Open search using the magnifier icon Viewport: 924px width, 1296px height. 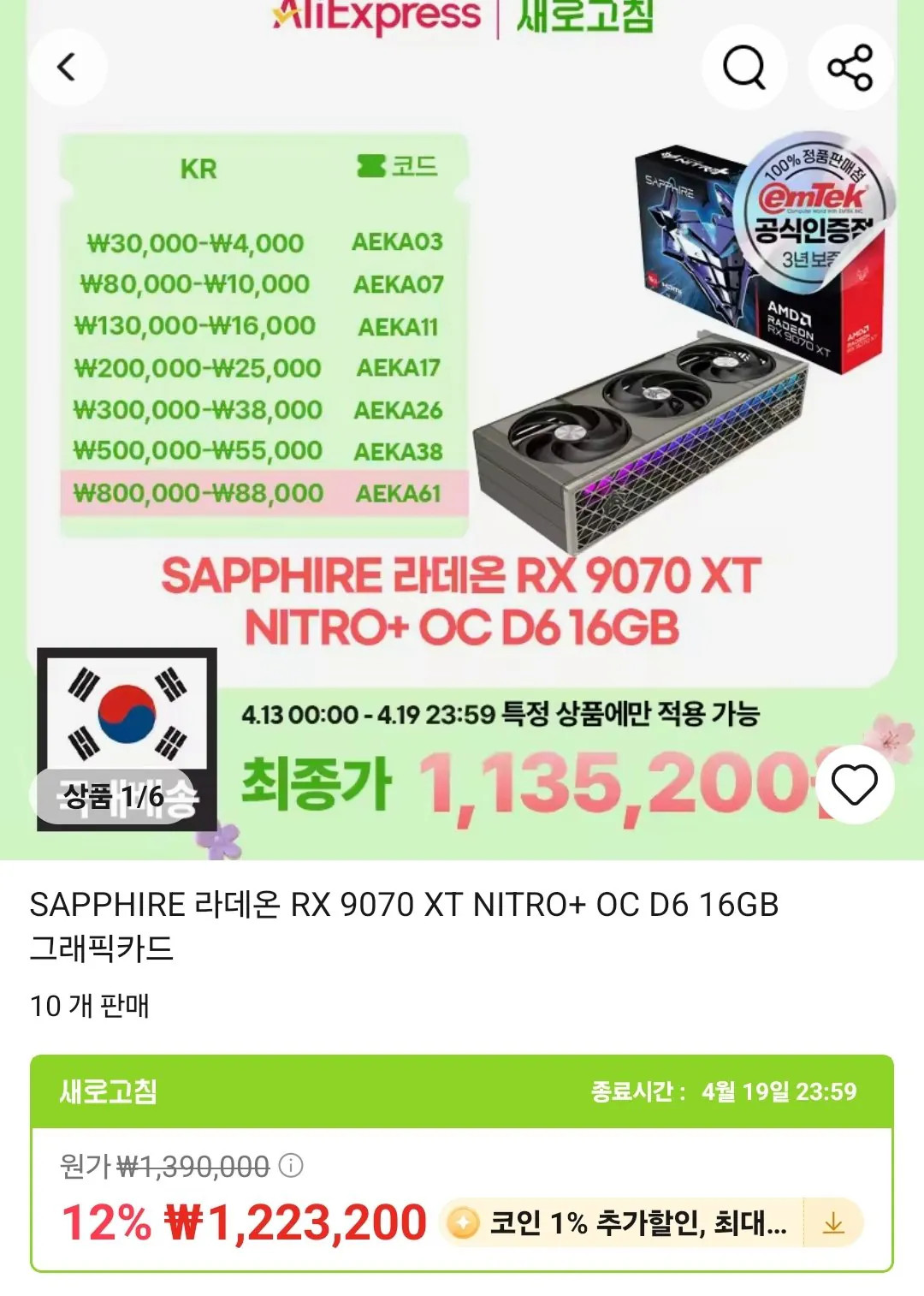744,68
